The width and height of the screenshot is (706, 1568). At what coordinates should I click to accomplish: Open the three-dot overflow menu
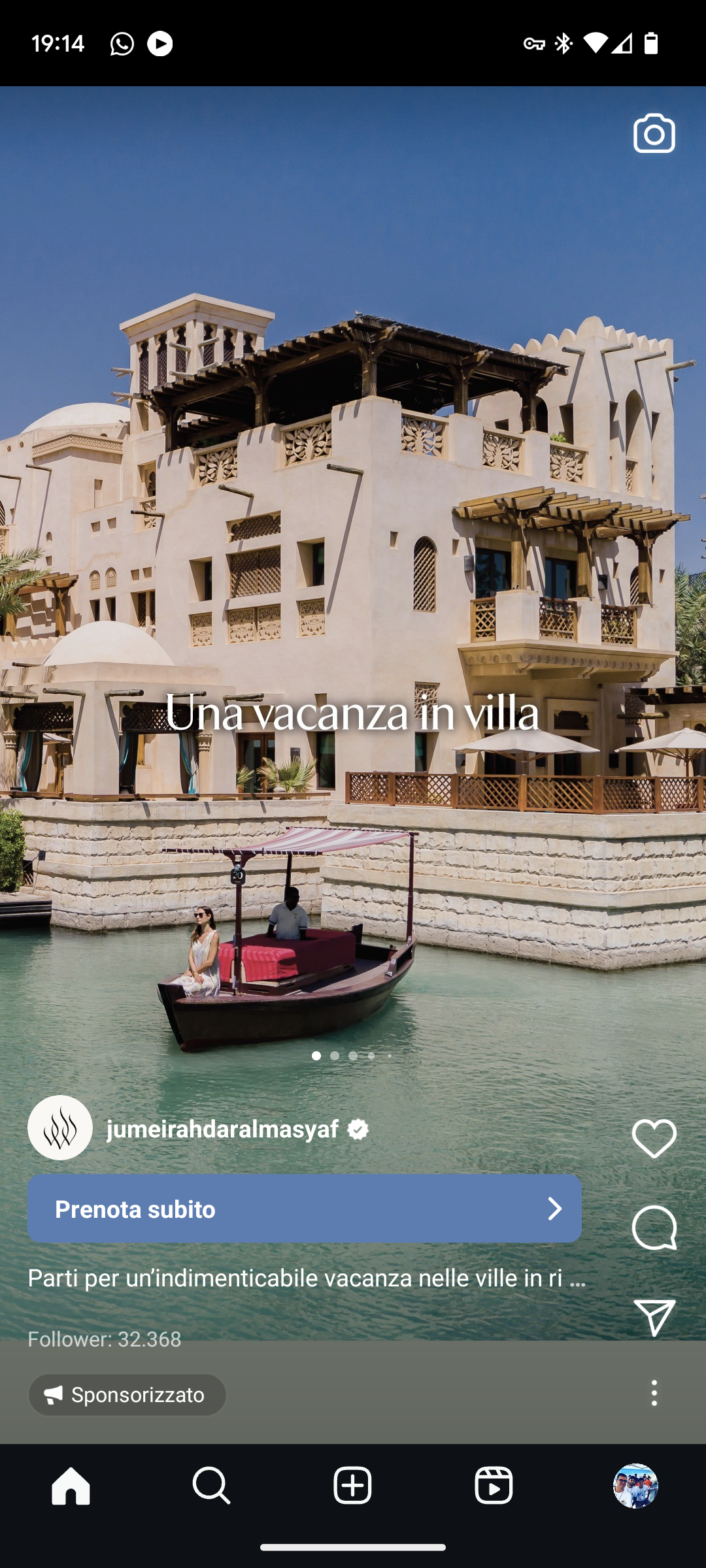click(x=654, y=1394)
